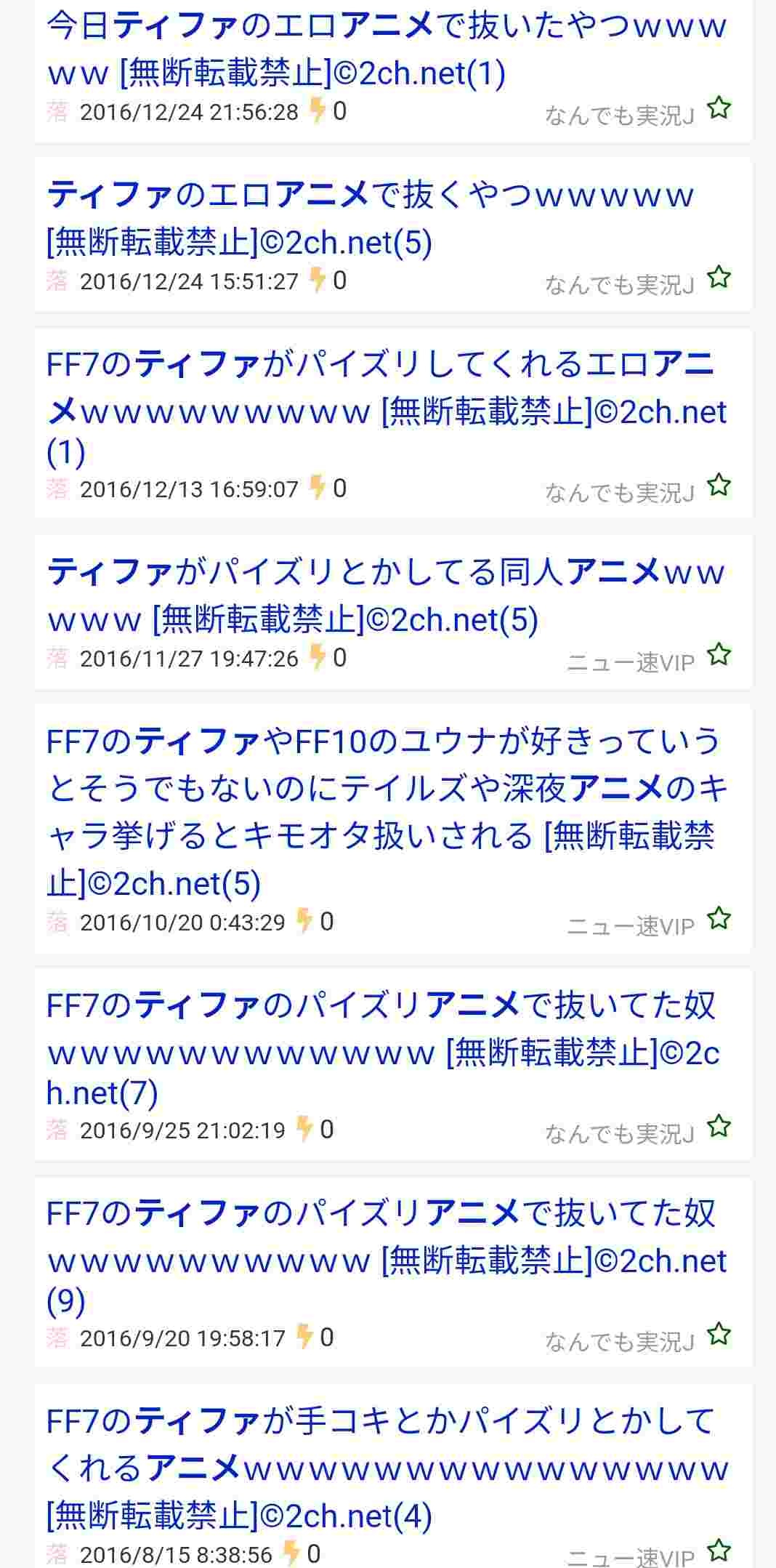Star the thread posted 2016/10/20 0:43:29
This screenshot has height=1568, width=776.
719,918
